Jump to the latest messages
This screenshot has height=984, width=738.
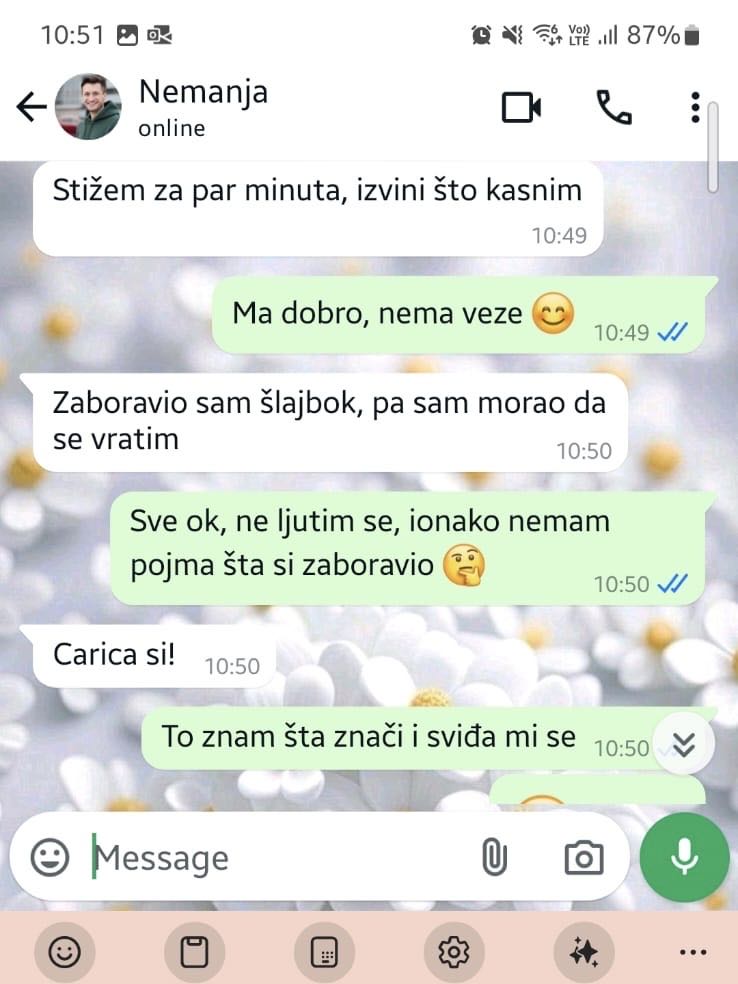pyautogui.click(x=684, y=743)
